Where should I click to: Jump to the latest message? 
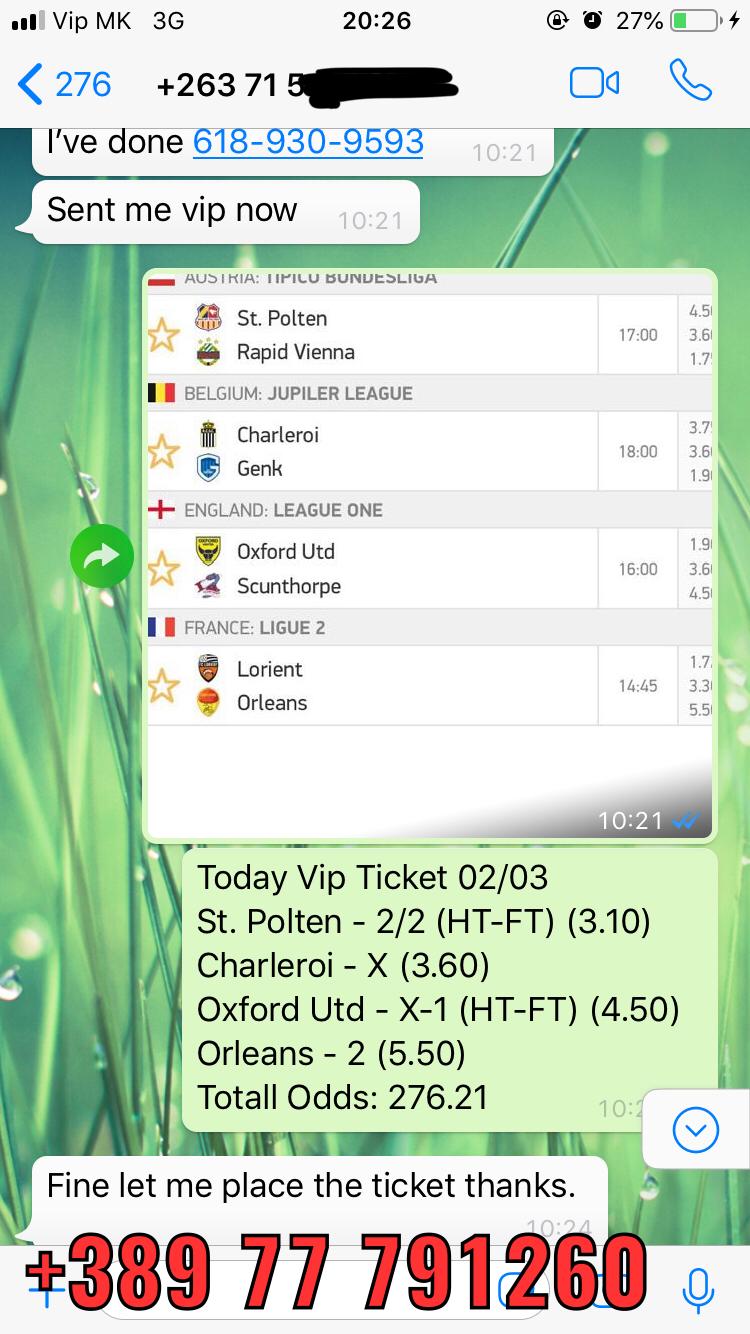[x=696, y=1130]
